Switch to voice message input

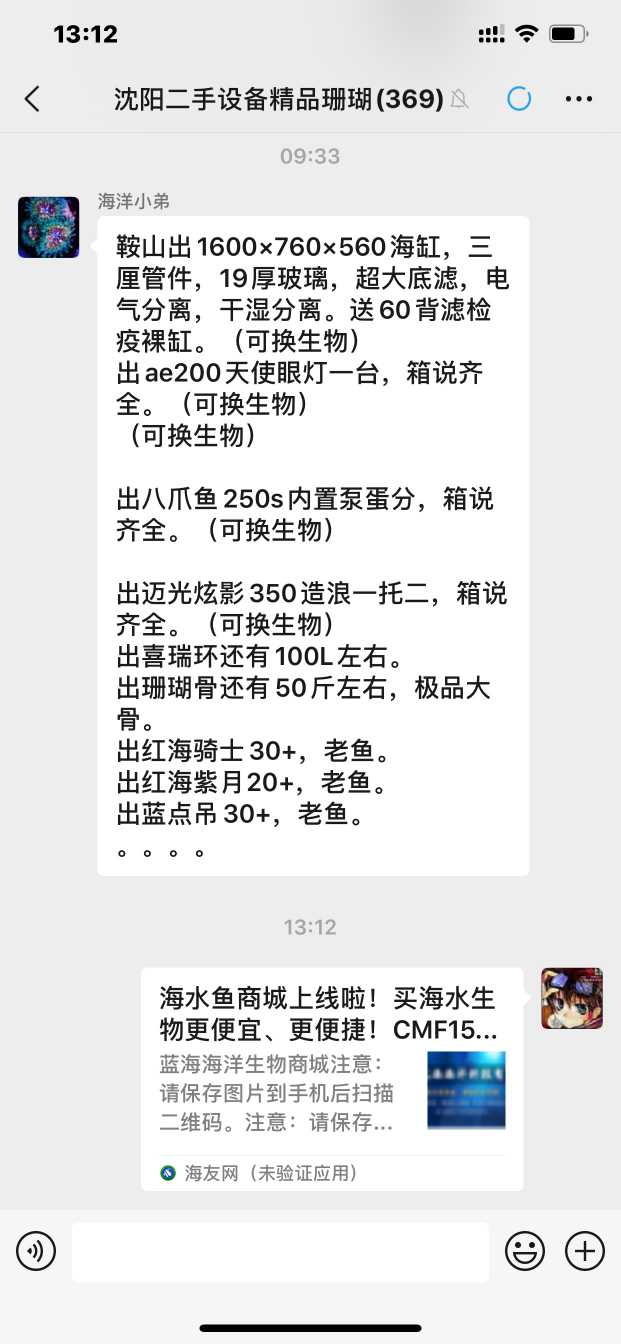(x=36, y=1251)
